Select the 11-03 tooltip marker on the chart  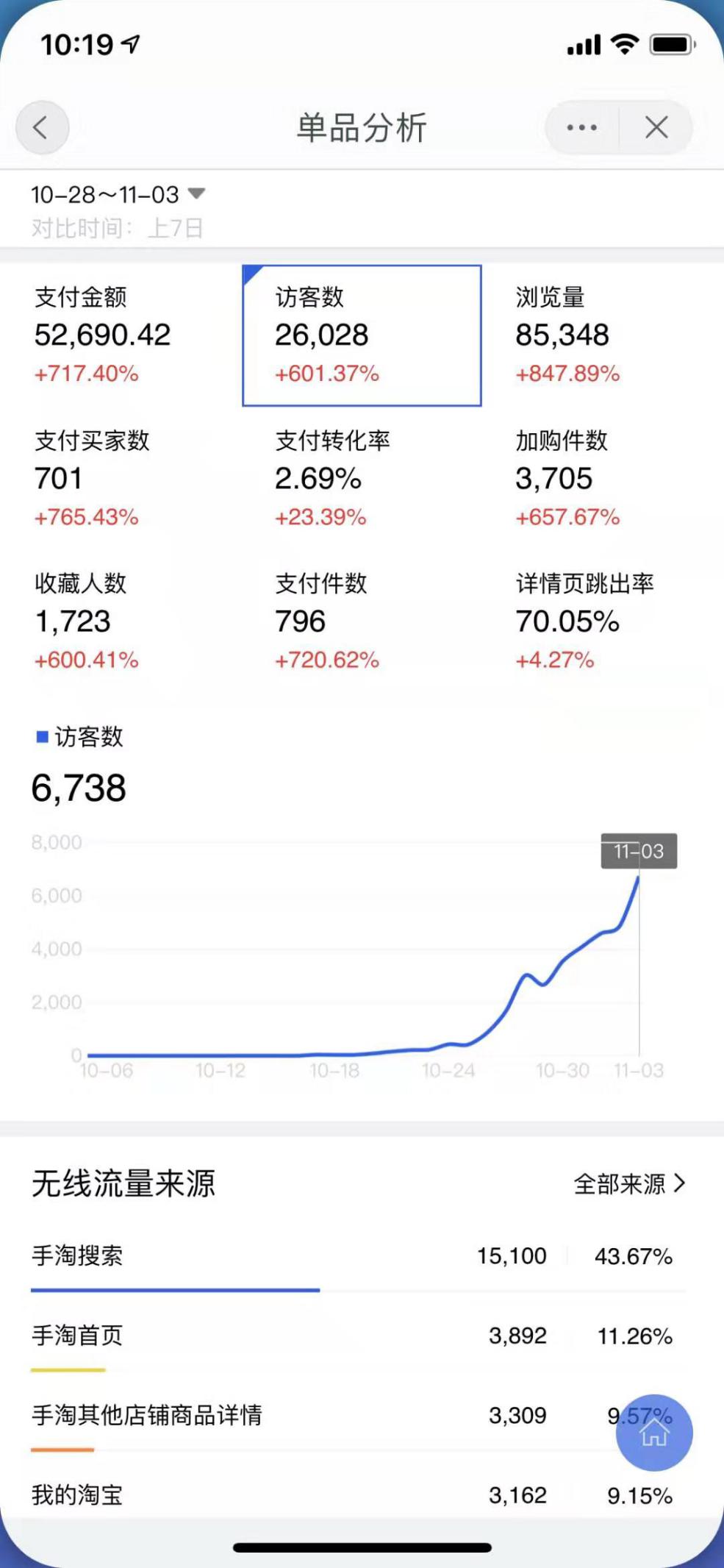click(639, 851)
